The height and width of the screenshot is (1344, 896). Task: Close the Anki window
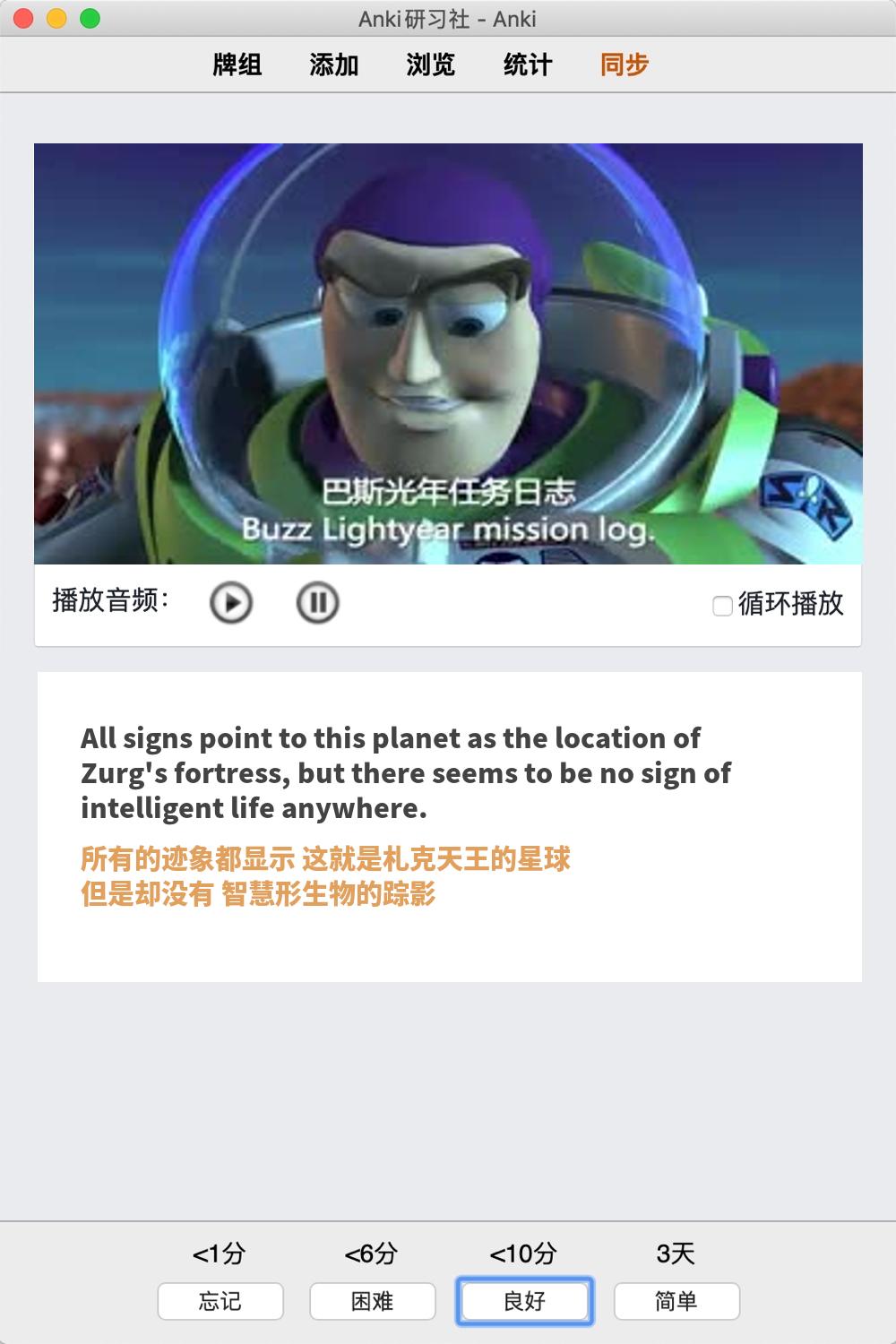(24, 18)
